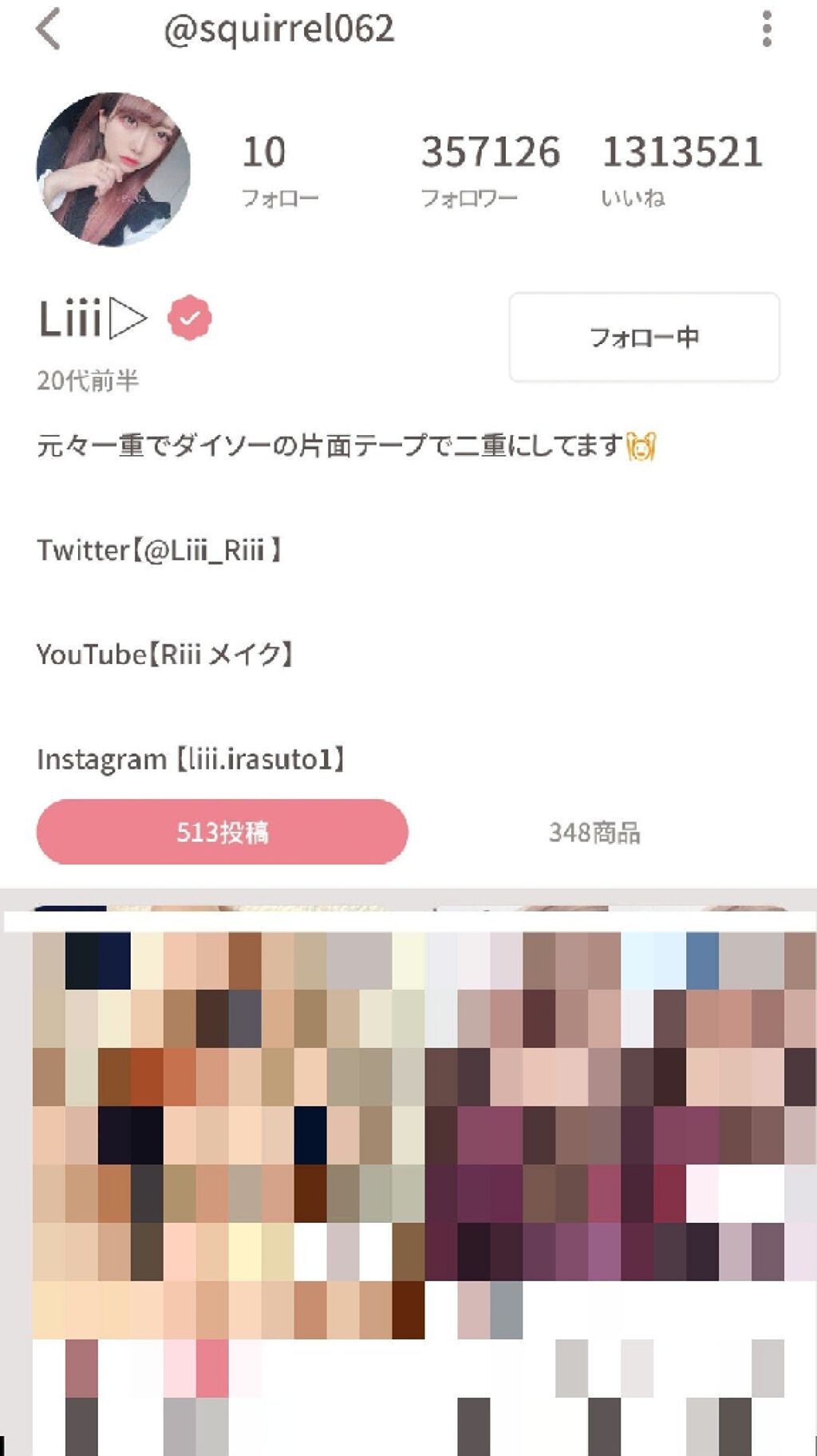Viewport: 817px width, 1456px height.
Task: Switch to the 513投稿 posts tab
Action: (x=222, y=832)
